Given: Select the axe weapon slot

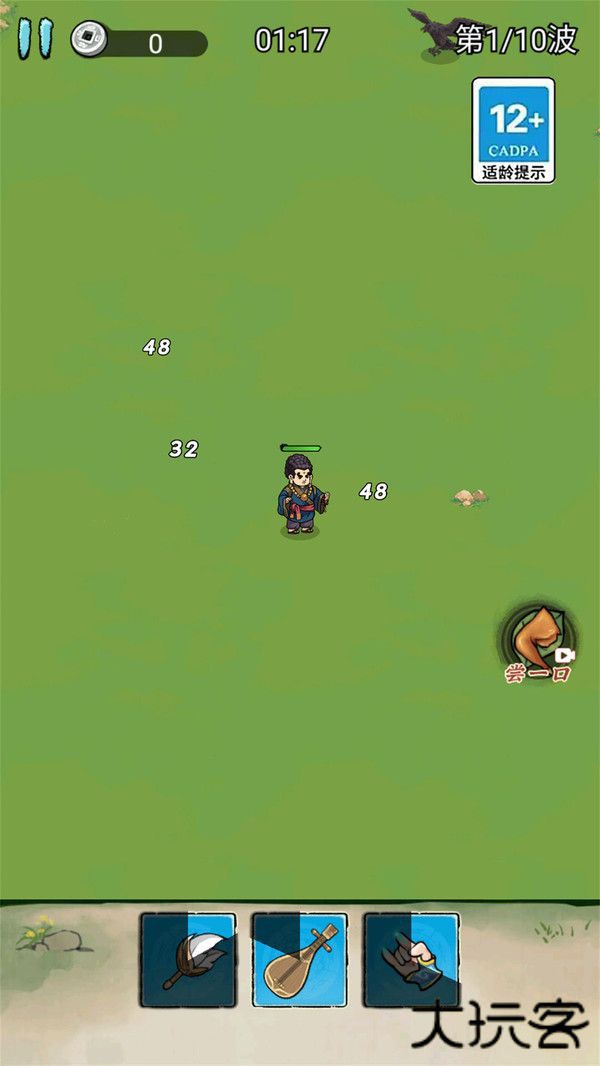Looking at the screenshot, I should click(188, 959).
